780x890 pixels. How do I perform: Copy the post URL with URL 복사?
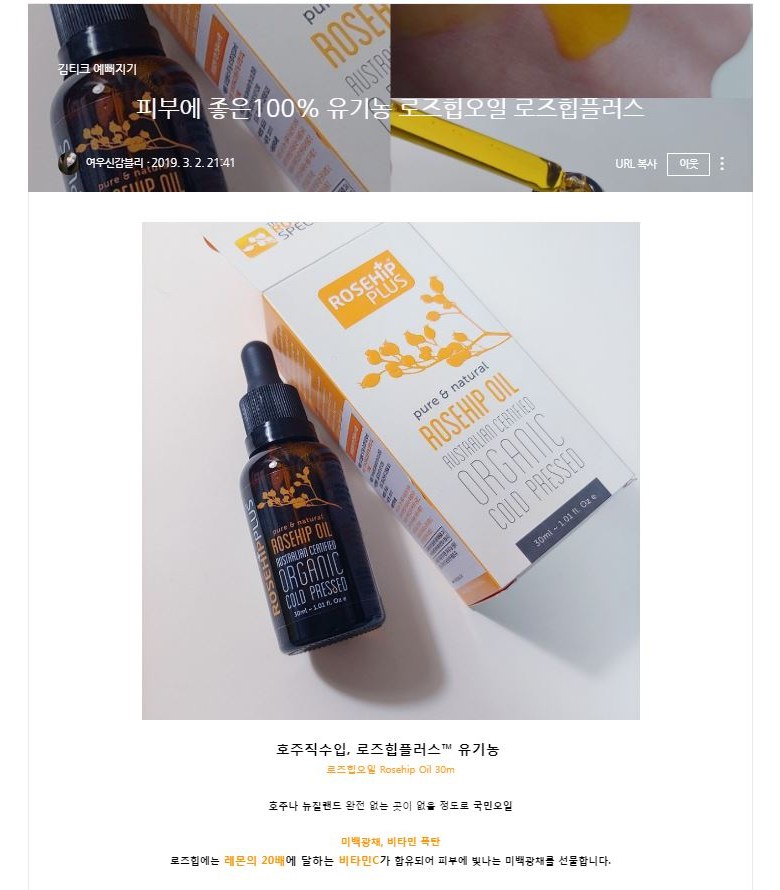[636, 164]
